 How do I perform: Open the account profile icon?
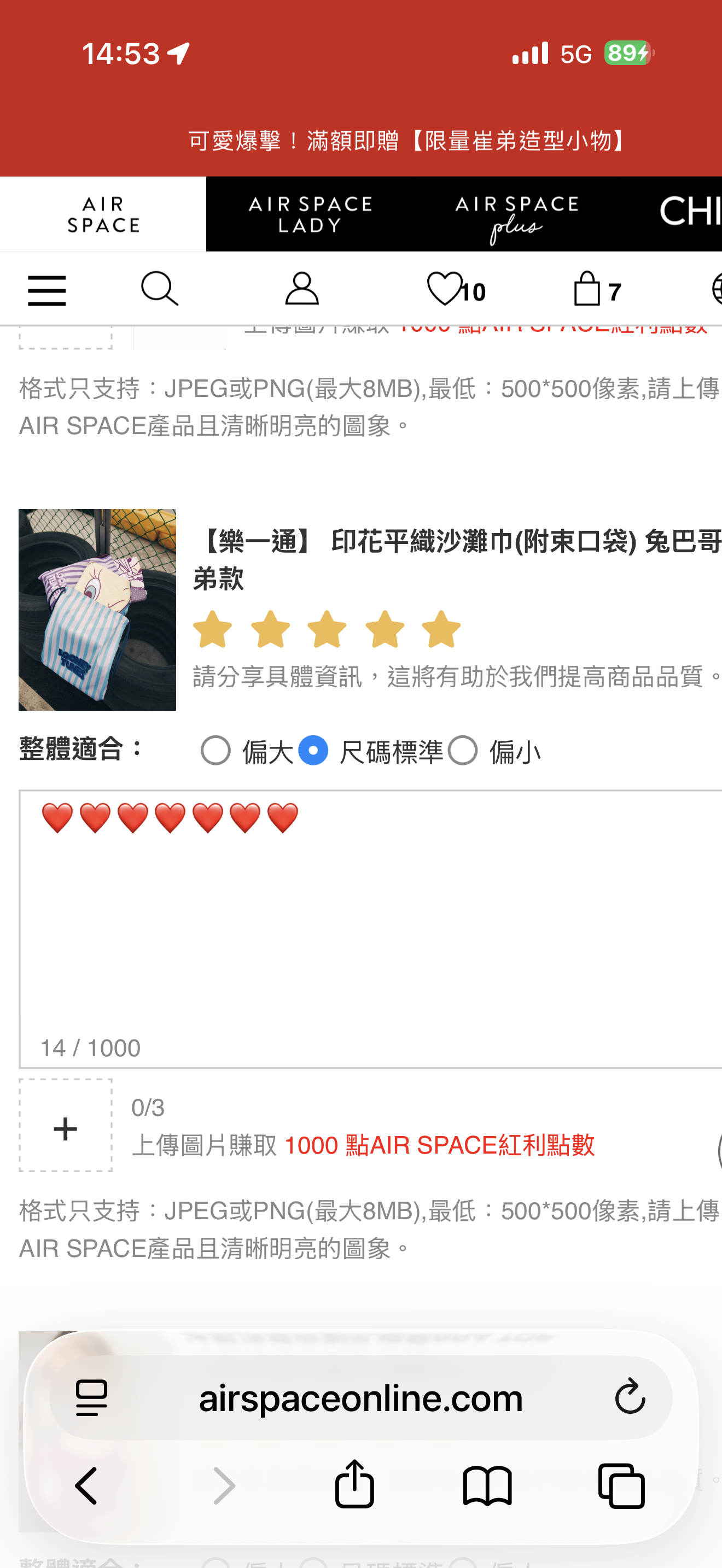pos(302,289)
